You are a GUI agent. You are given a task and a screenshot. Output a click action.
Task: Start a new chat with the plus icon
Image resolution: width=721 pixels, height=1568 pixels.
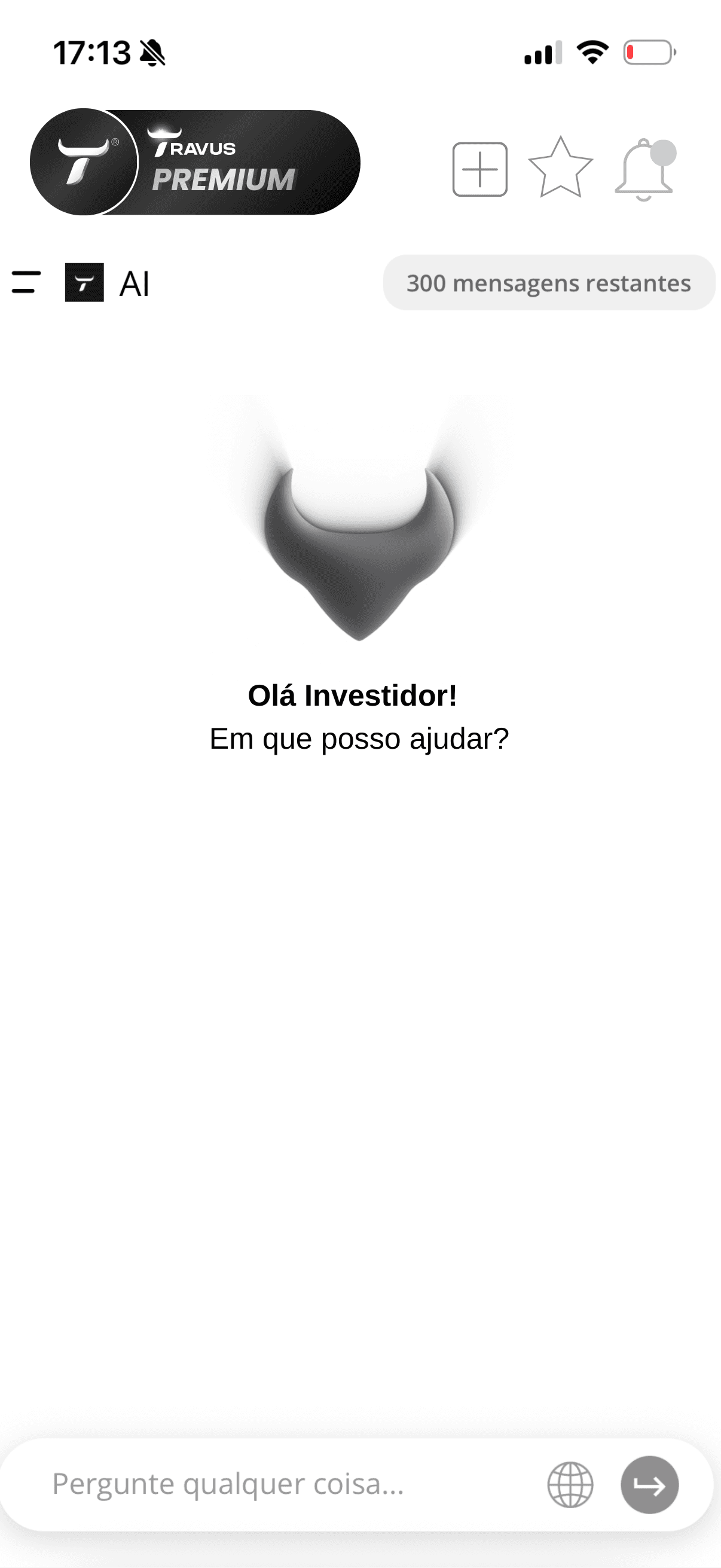(480, 171)
